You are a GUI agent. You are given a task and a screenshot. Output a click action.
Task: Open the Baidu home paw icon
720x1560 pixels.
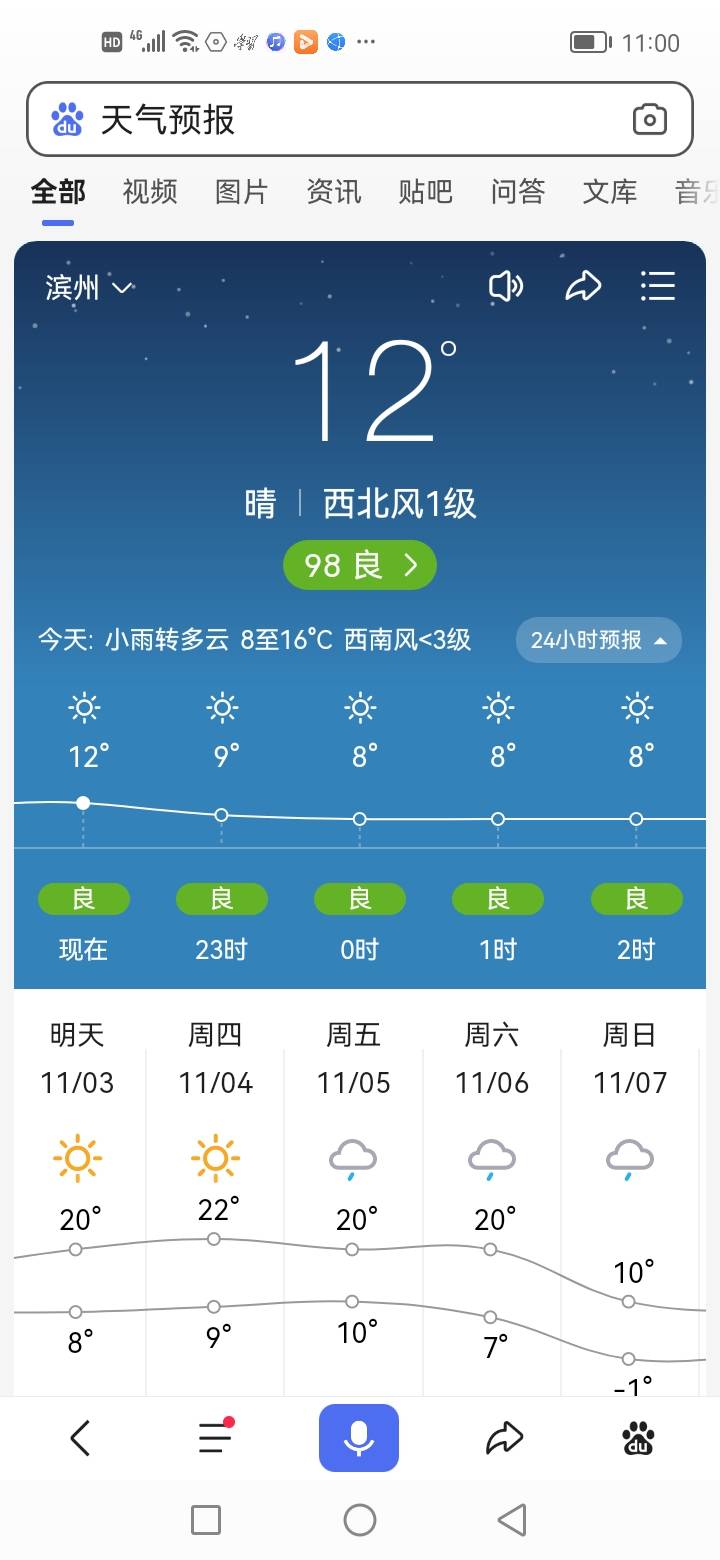click(638, 1438)
